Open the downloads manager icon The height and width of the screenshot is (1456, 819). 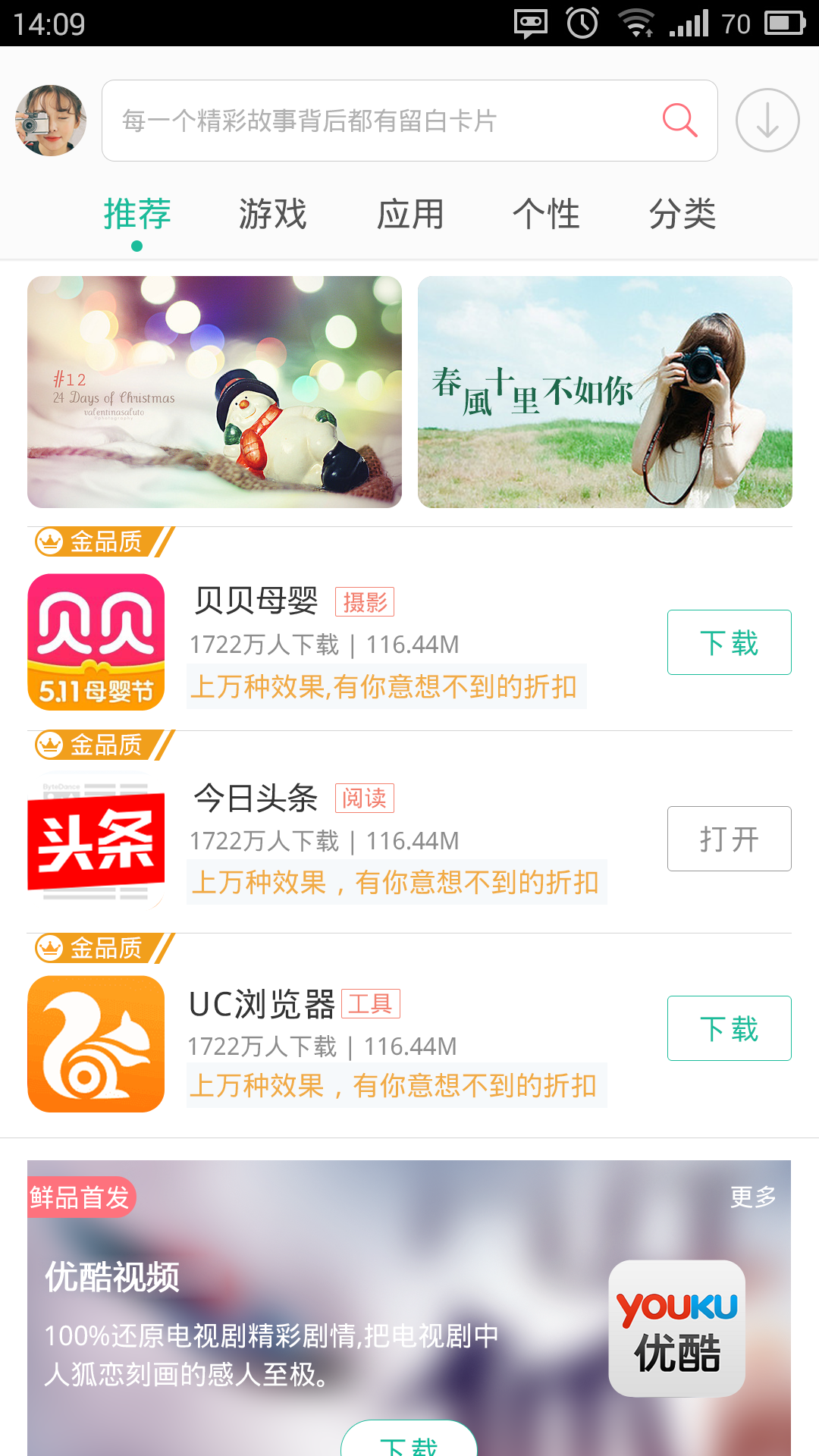click(x=767, y=121)
